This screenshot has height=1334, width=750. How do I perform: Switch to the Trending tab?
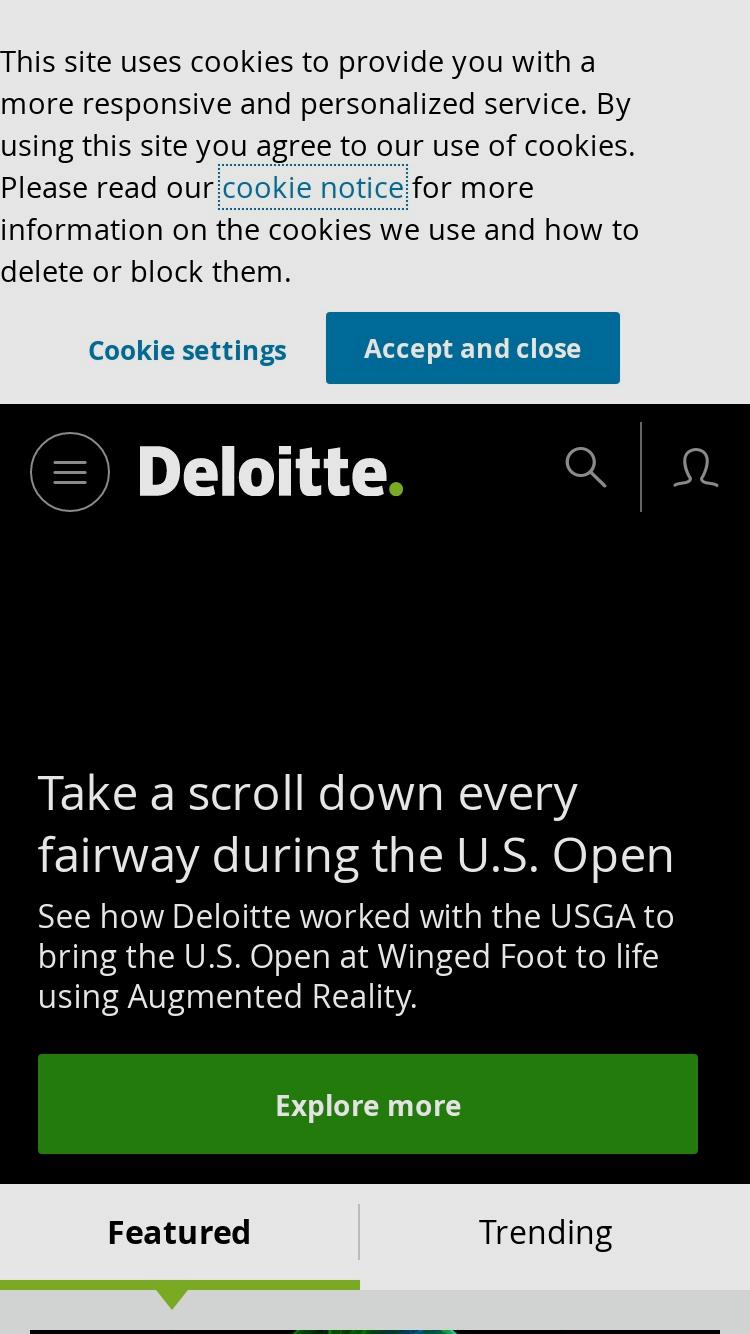pos(545,1232)
